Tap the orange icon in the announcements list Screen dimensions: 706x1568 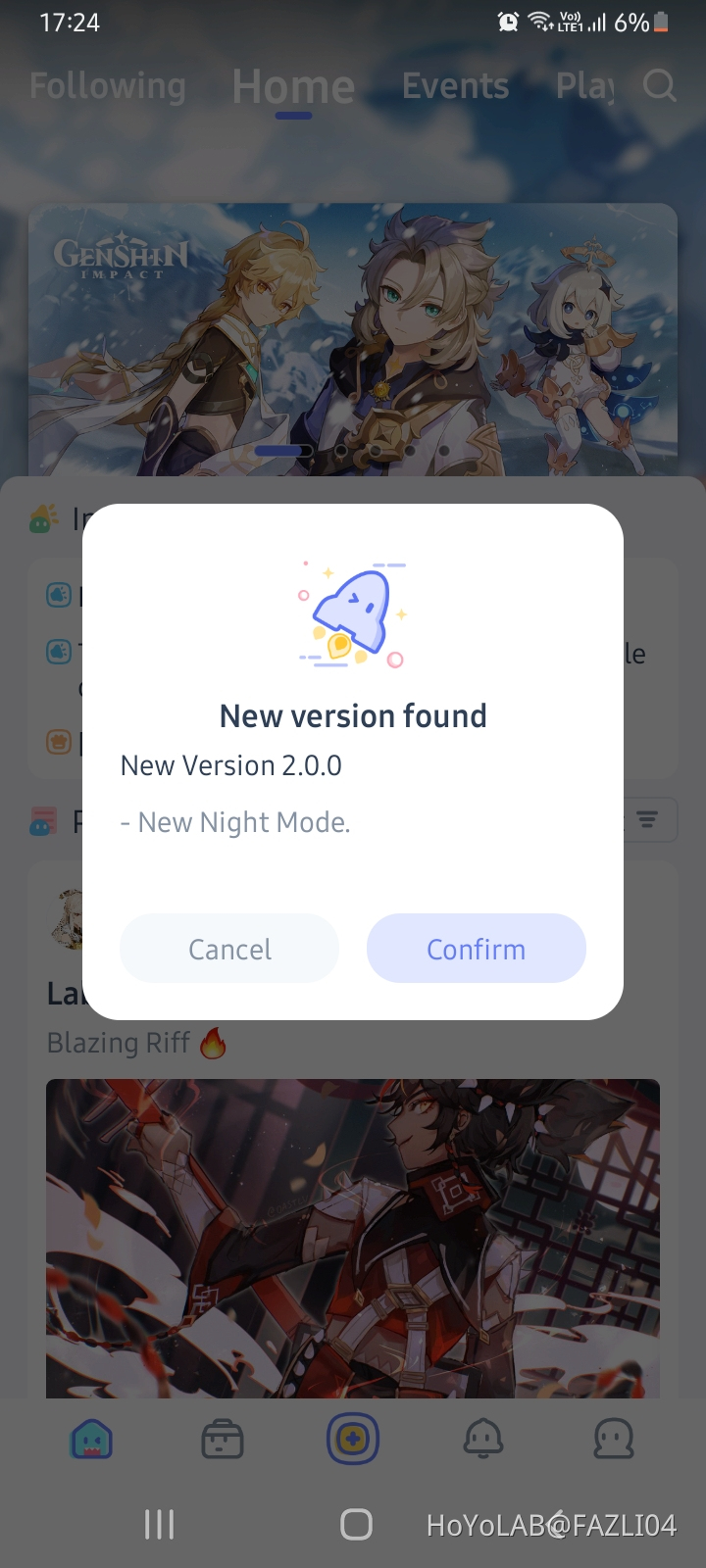57,743
